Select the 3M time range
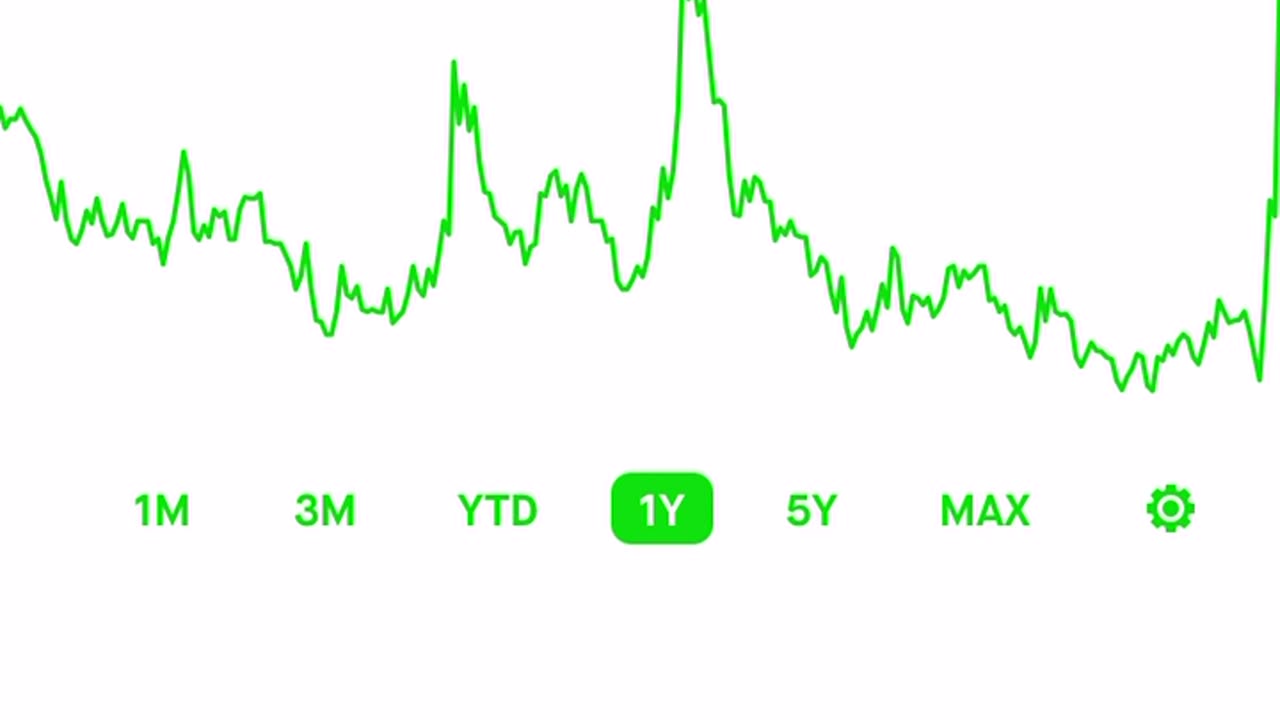The height and width of the screenshot is (720, 1280). 325,510
